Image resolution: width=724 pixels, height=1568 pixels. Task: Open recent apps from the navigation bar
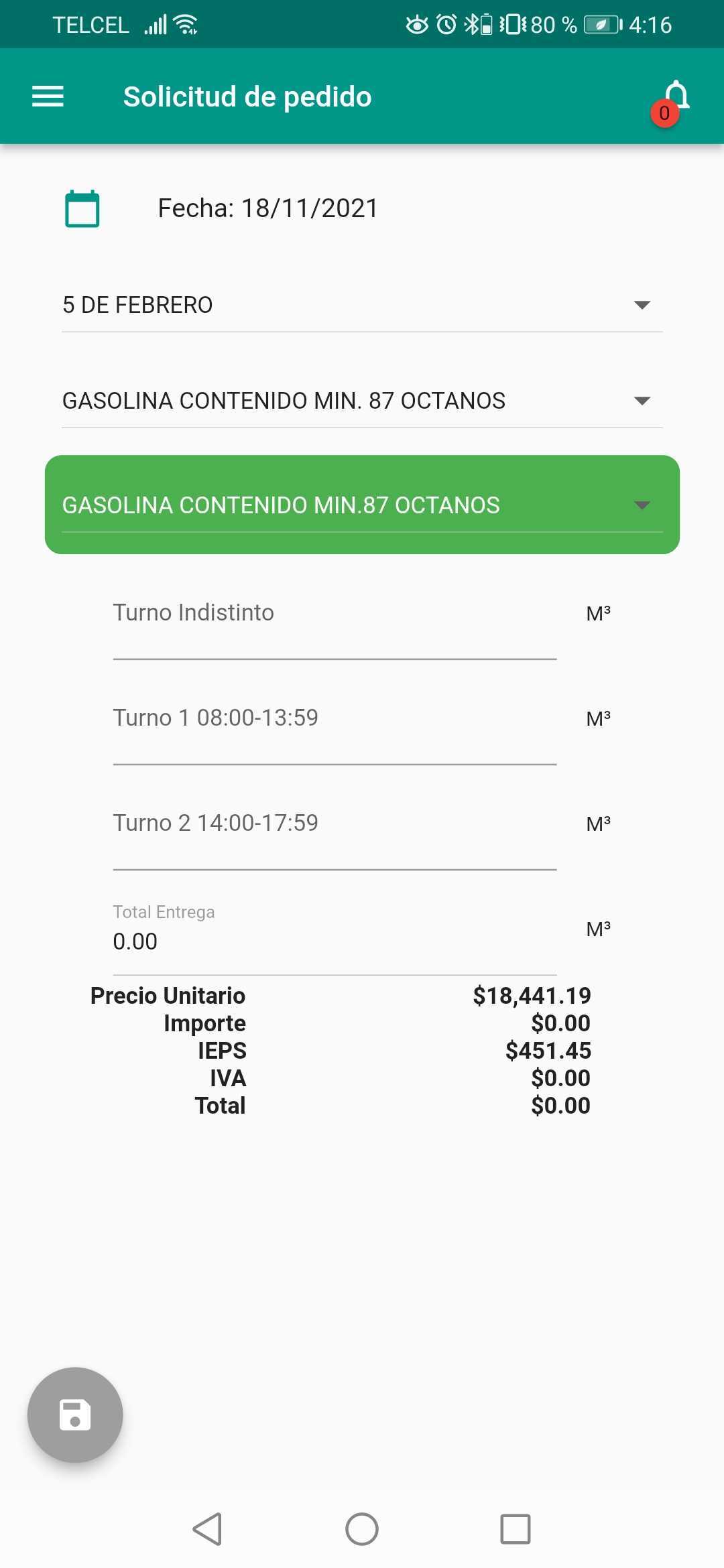coord(515,1529)
